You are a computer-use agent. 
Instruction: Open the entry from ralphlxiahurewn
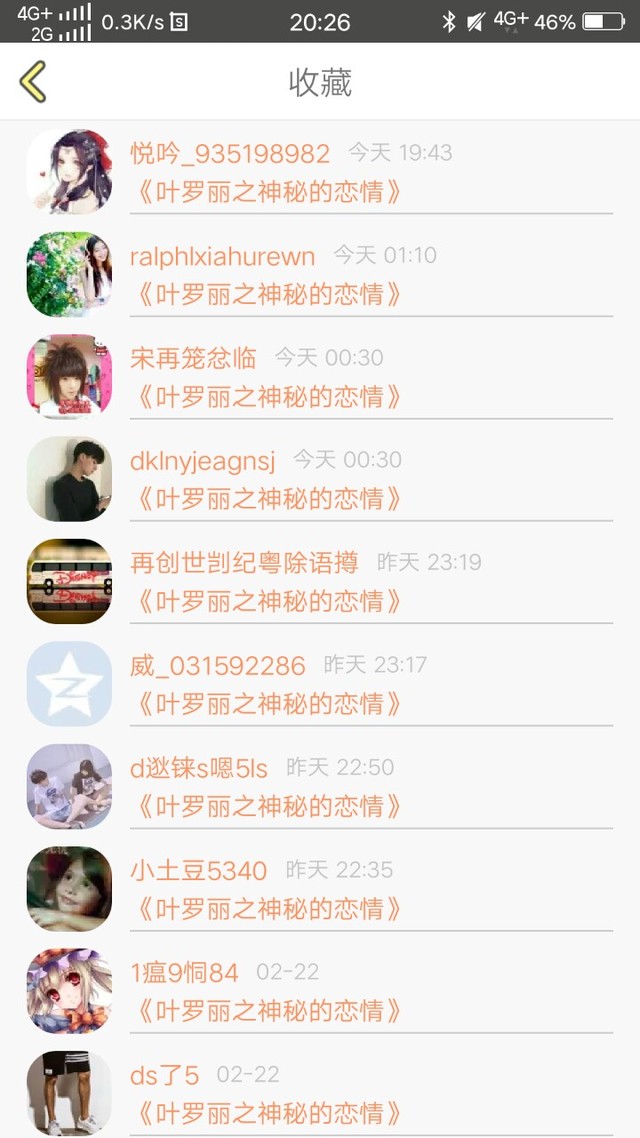pyautogui.click(x=320, y=275)
